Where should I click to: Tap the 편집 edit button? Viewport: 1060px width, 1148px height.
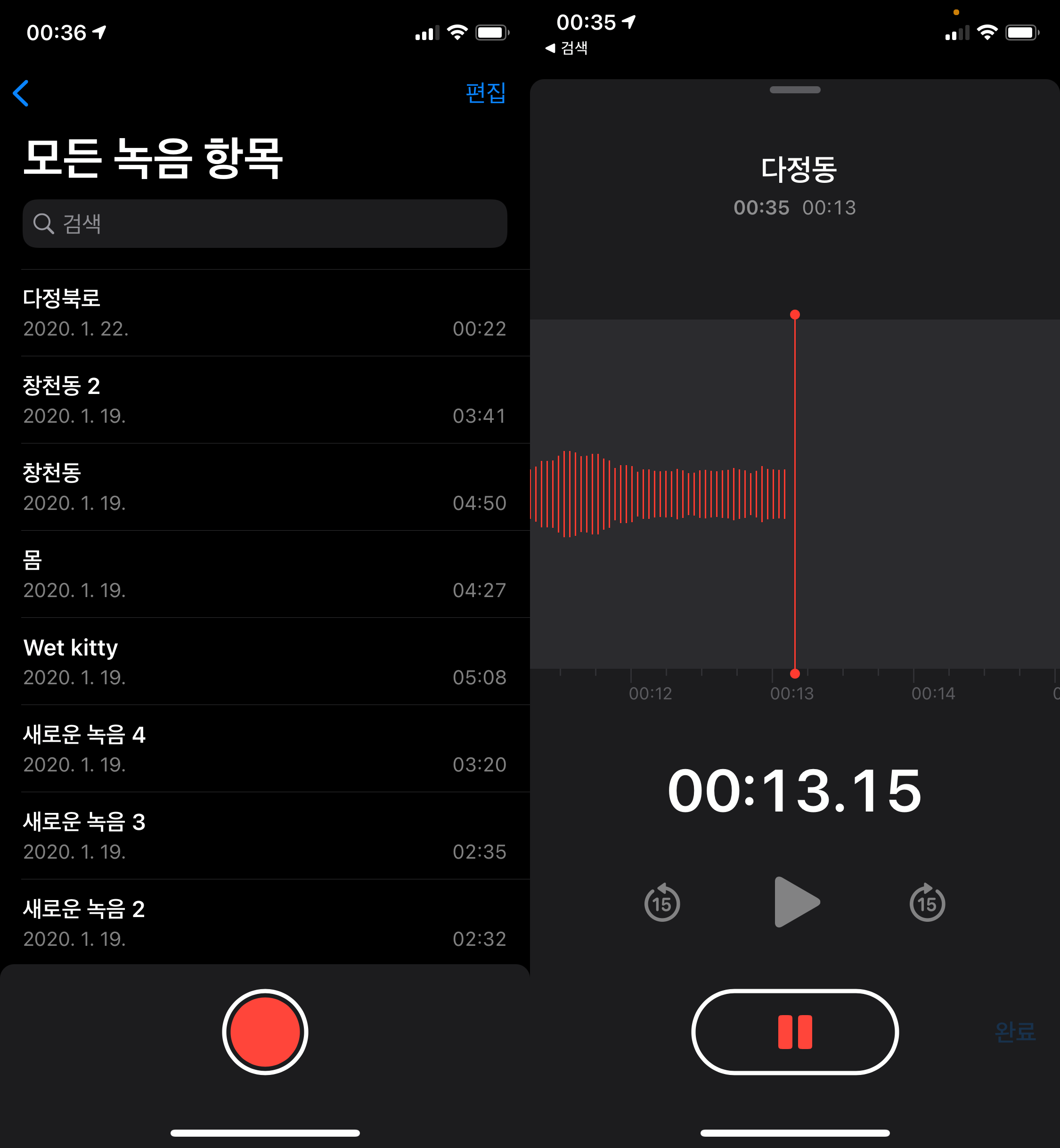pyautogui.click(x=485, y=93)
